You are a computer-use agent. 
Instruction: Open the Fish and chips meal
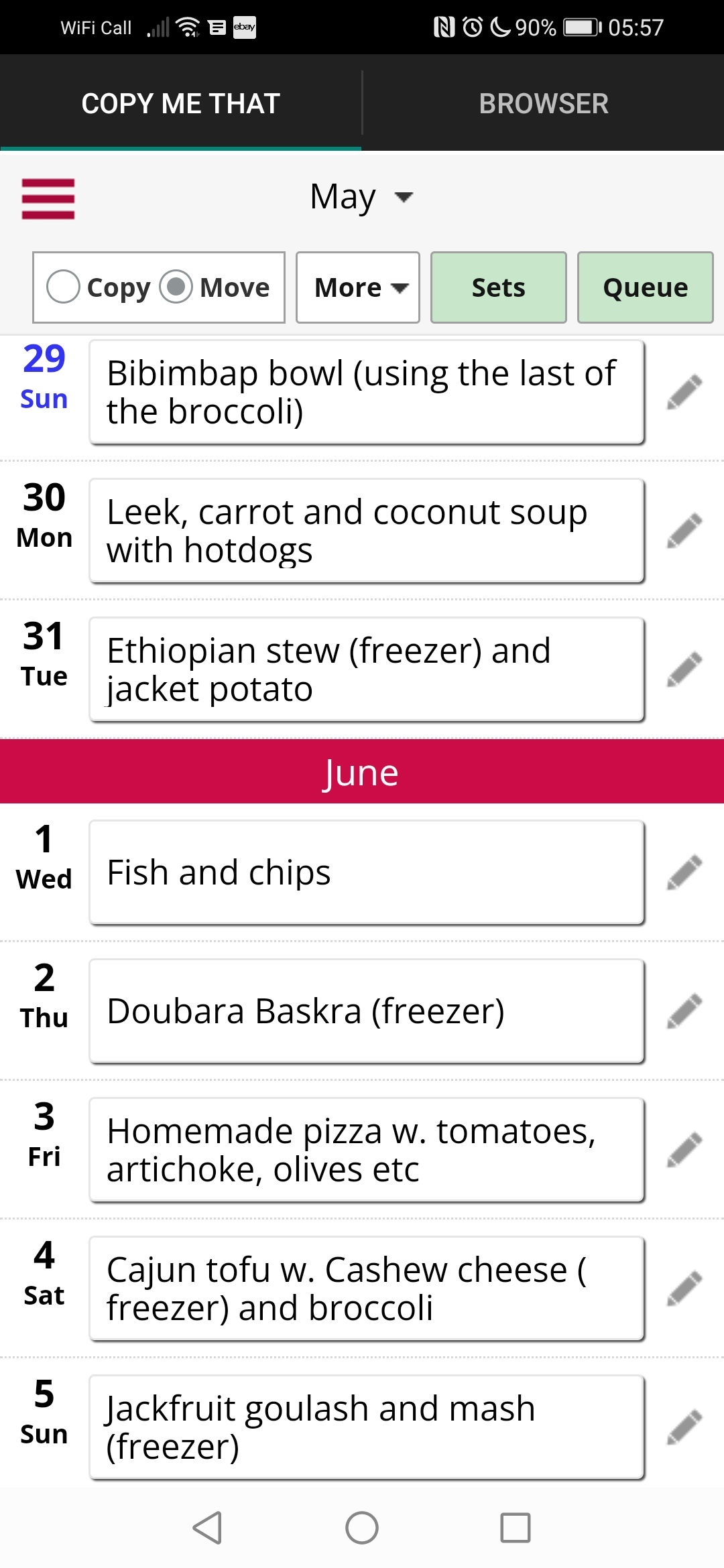[367, 872]
